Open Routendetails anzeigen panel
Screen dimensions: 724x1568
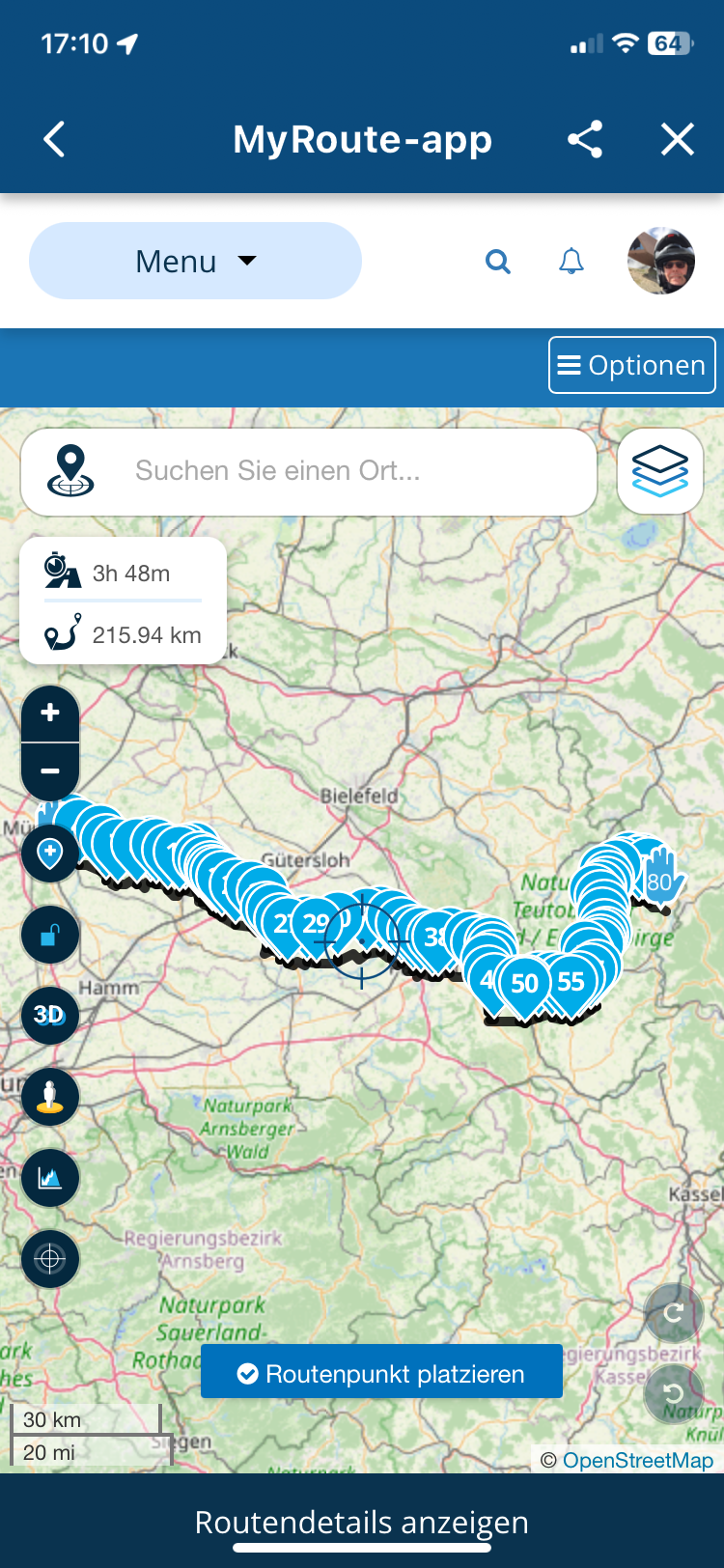click(362, 1522)
